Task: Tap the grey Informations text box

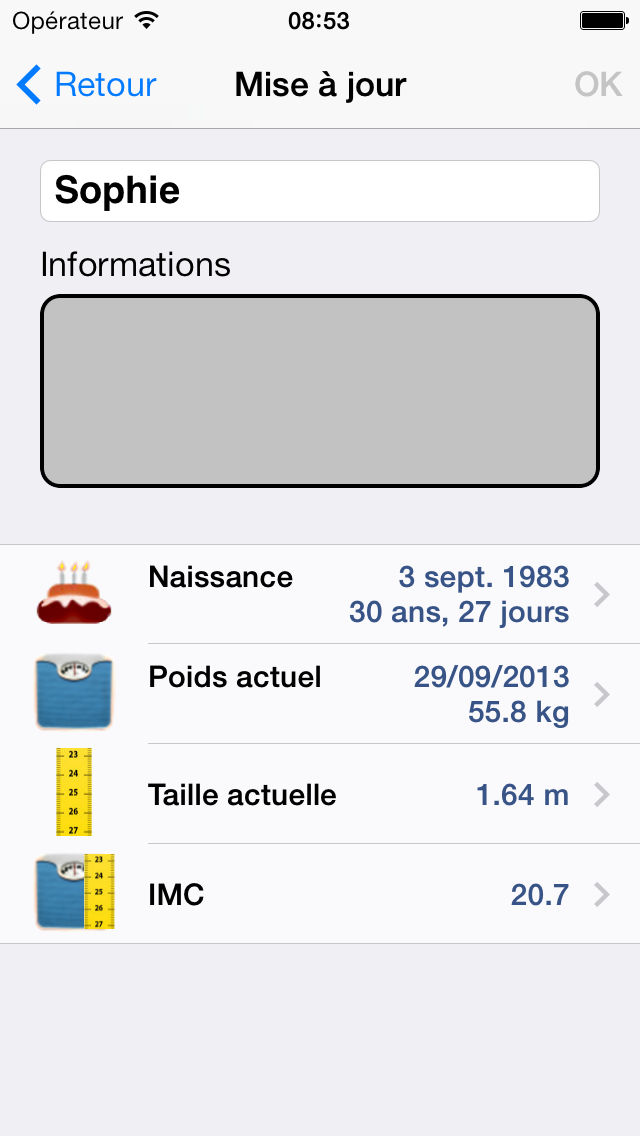Action: (x=320, y=391)
